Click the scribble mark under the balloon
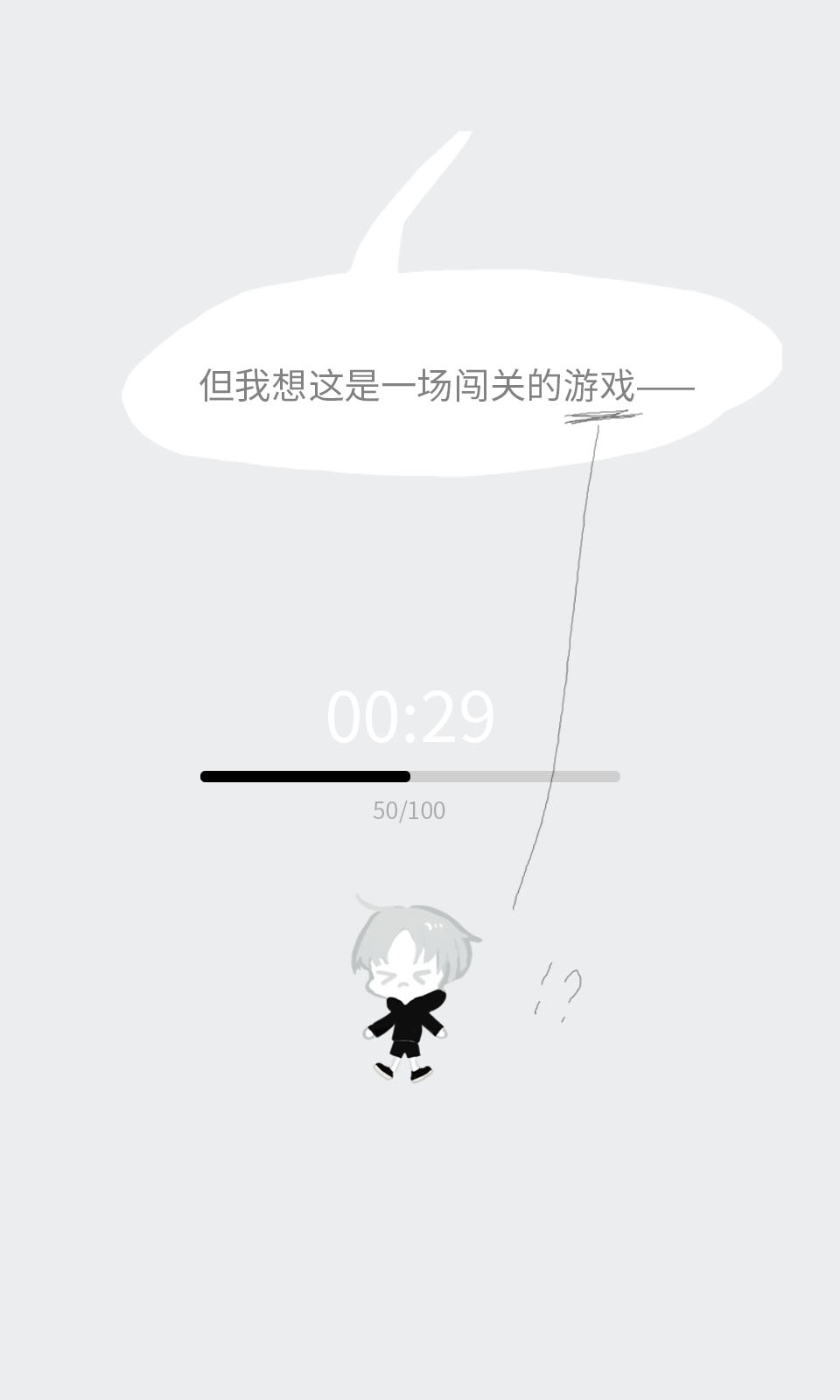The height and width of the screenshot is (1400, 840). (599, 418)
